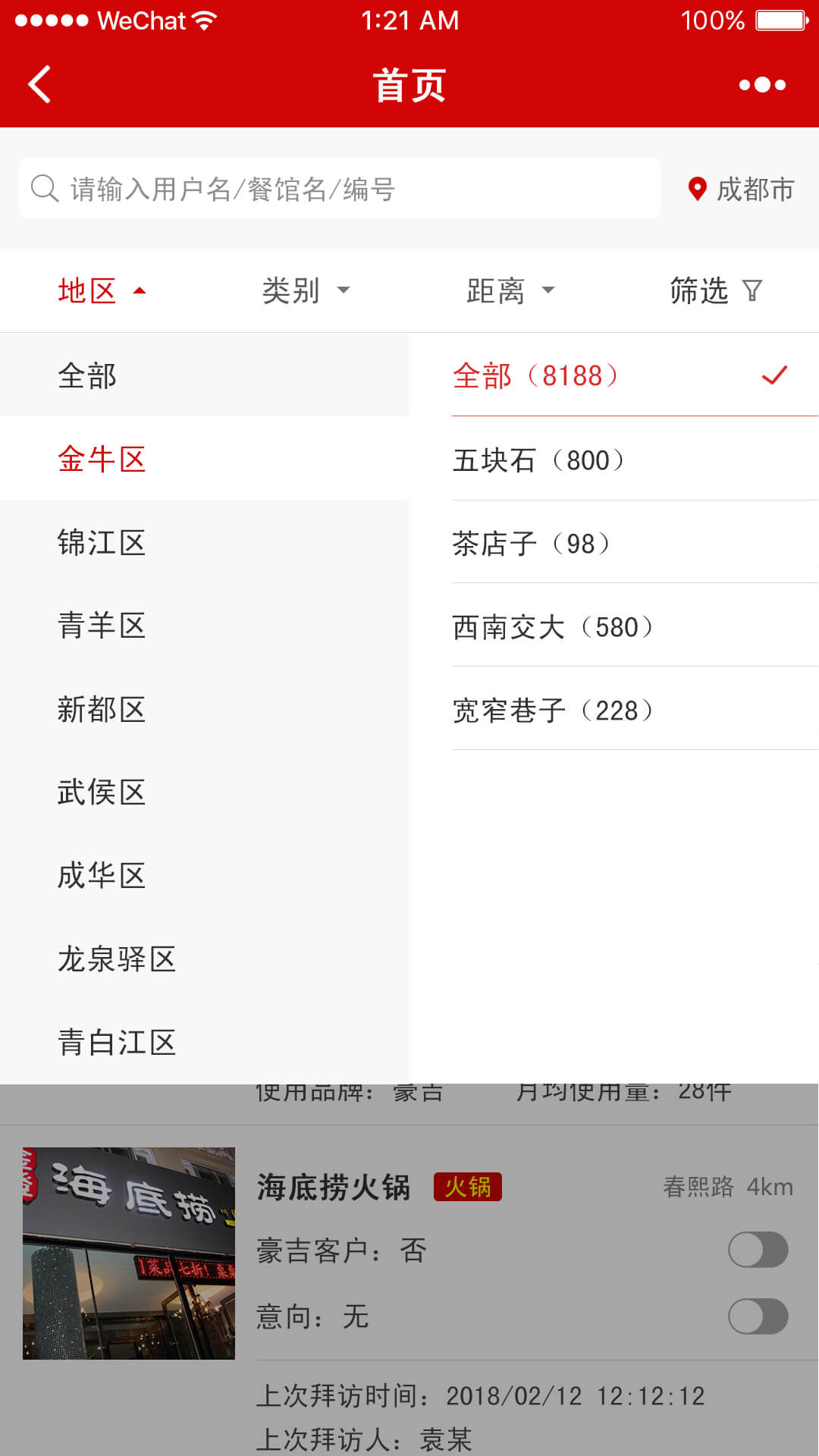Select 锦江区 district
The image size is (819, 1456).
pyautogui.click(x=102, y=542)
